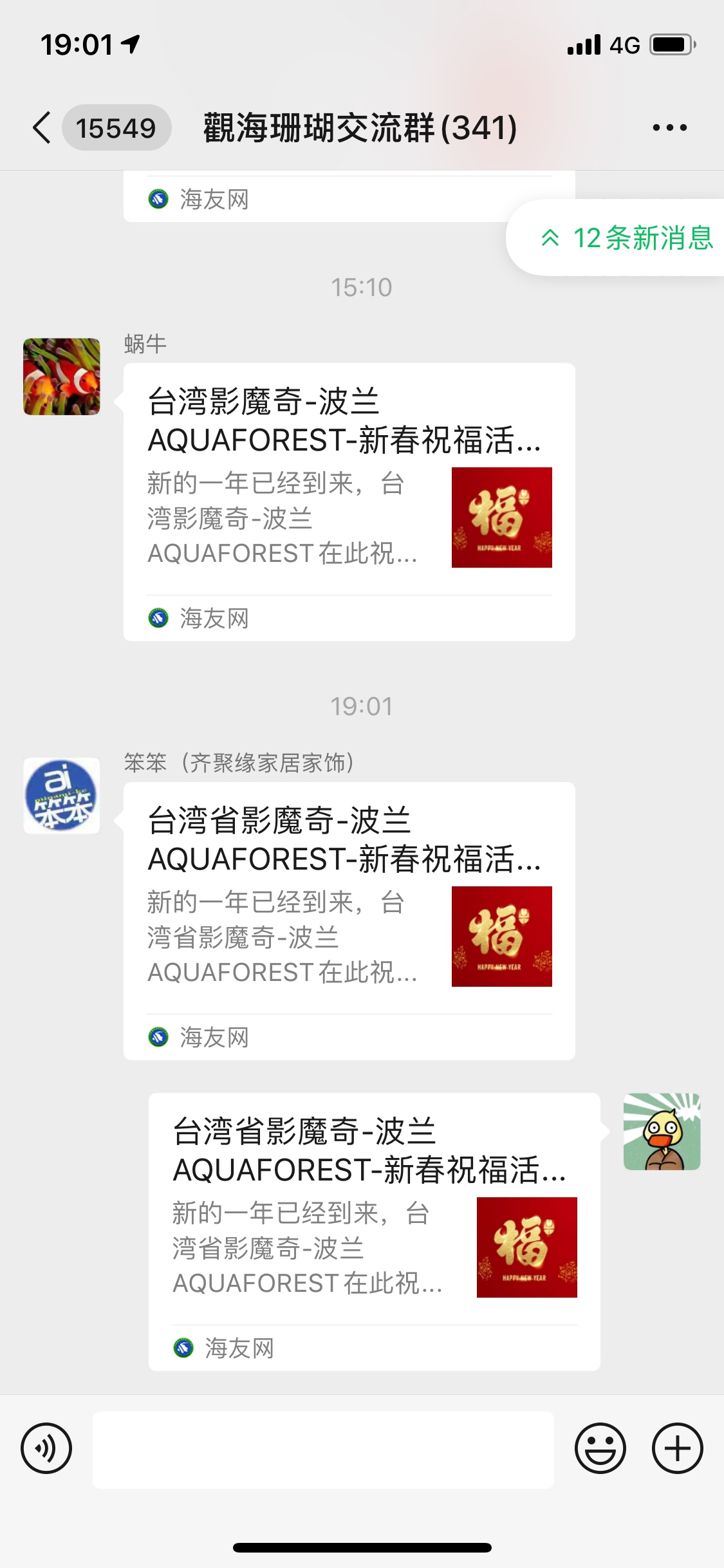Open group chat details menu
724x1568 pixels.
[669, 127]
